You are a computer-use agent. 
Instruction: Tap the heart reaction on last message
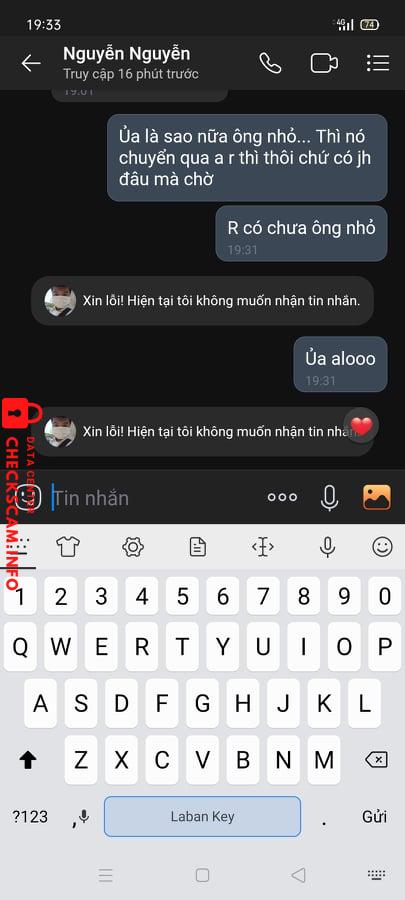(361, 425)
